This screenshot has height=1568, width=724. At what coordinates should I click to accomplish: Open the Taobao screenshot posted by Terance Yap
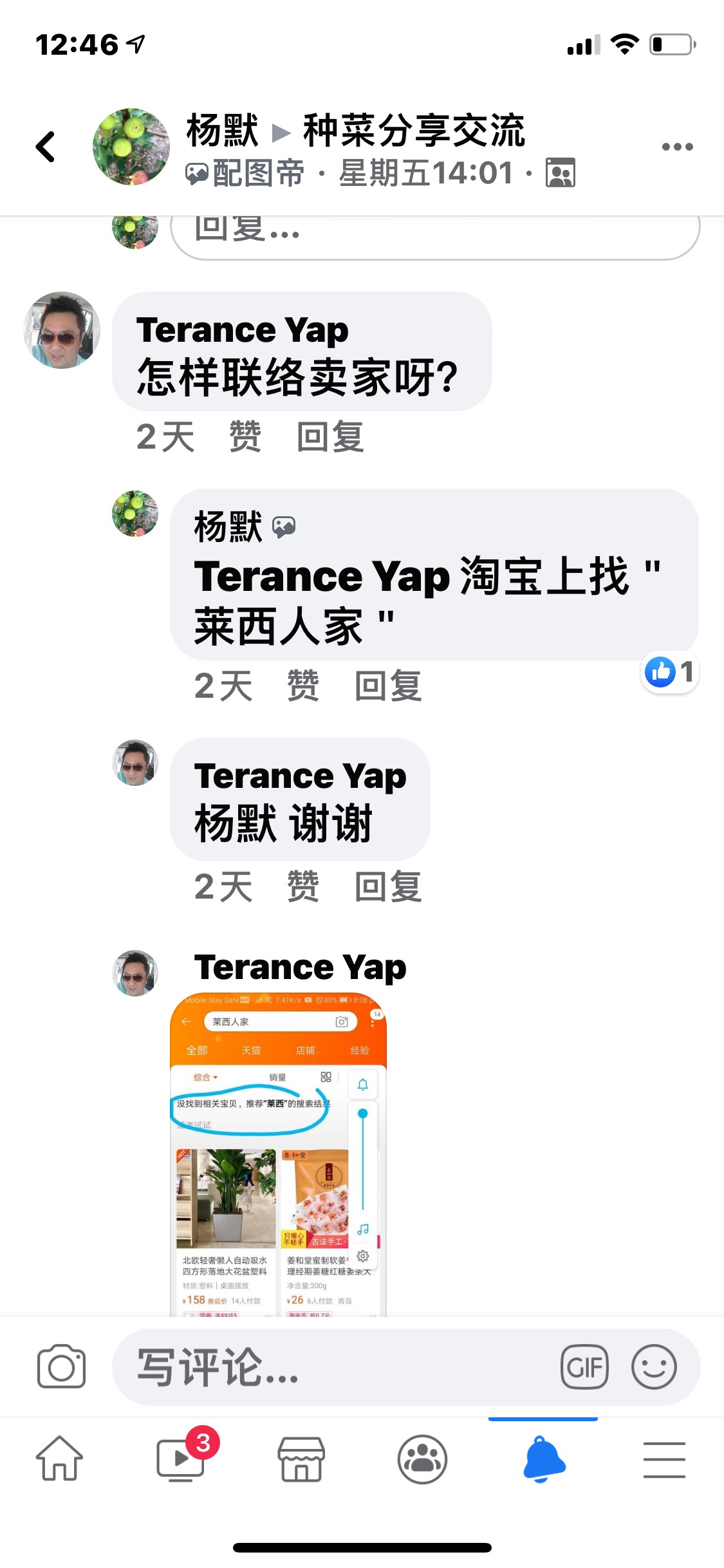(x=278, y=1154)
